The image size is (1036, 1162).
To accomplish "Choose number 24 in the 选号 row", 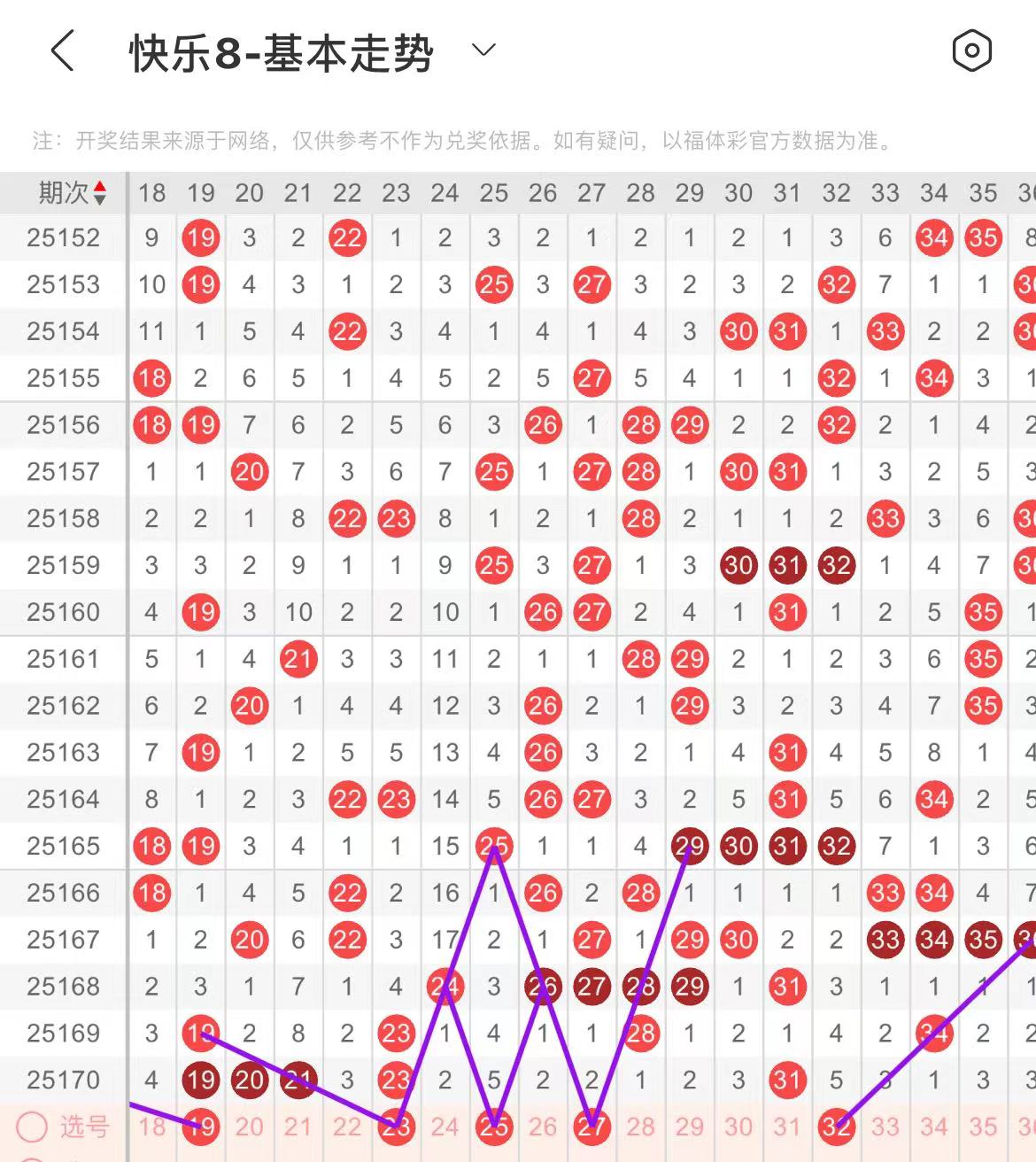I will 445,1127.
